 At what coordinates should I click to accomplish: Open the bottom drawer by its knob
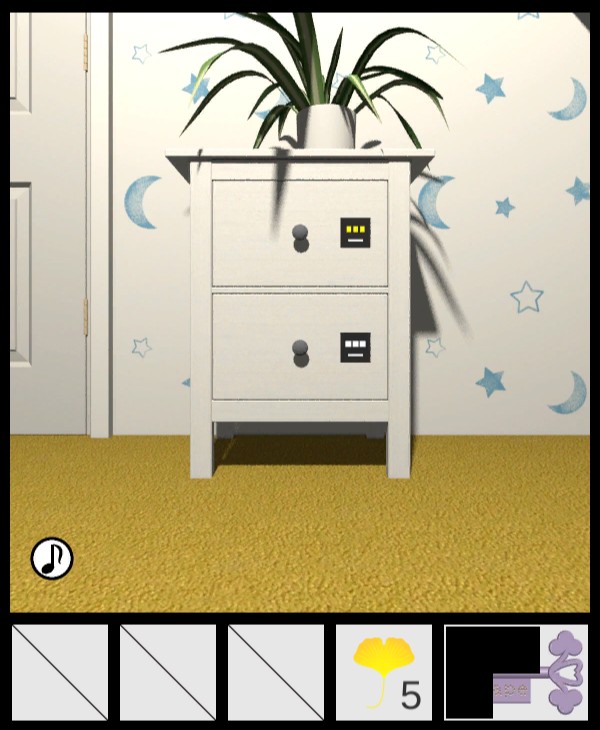299,352
